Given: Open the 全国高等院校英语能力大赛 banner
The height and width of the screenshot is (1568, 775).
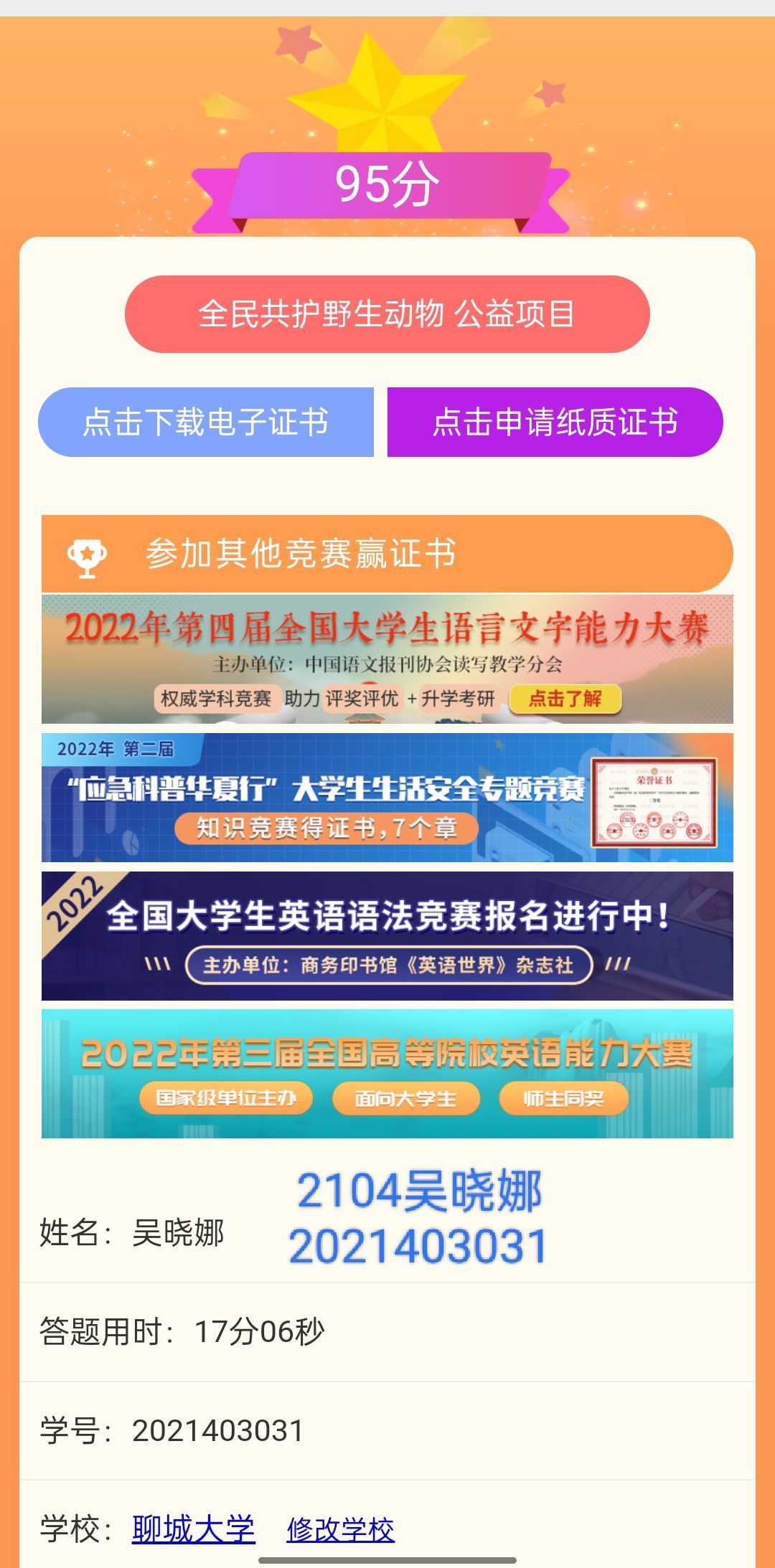Looking at the screenshot, I should (387, 1073).
